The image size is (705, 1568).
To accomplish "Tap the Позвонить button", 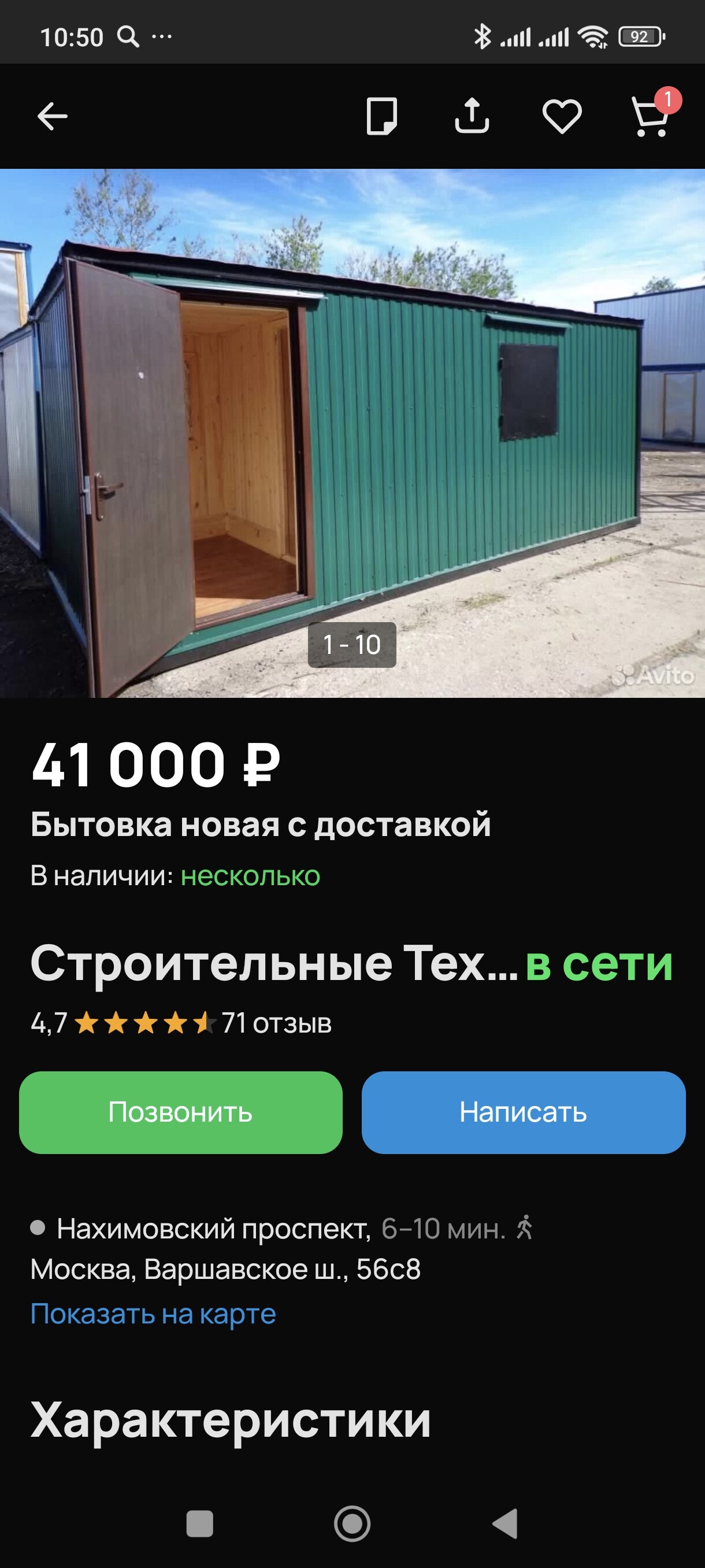I will (x=181, y=1112).
